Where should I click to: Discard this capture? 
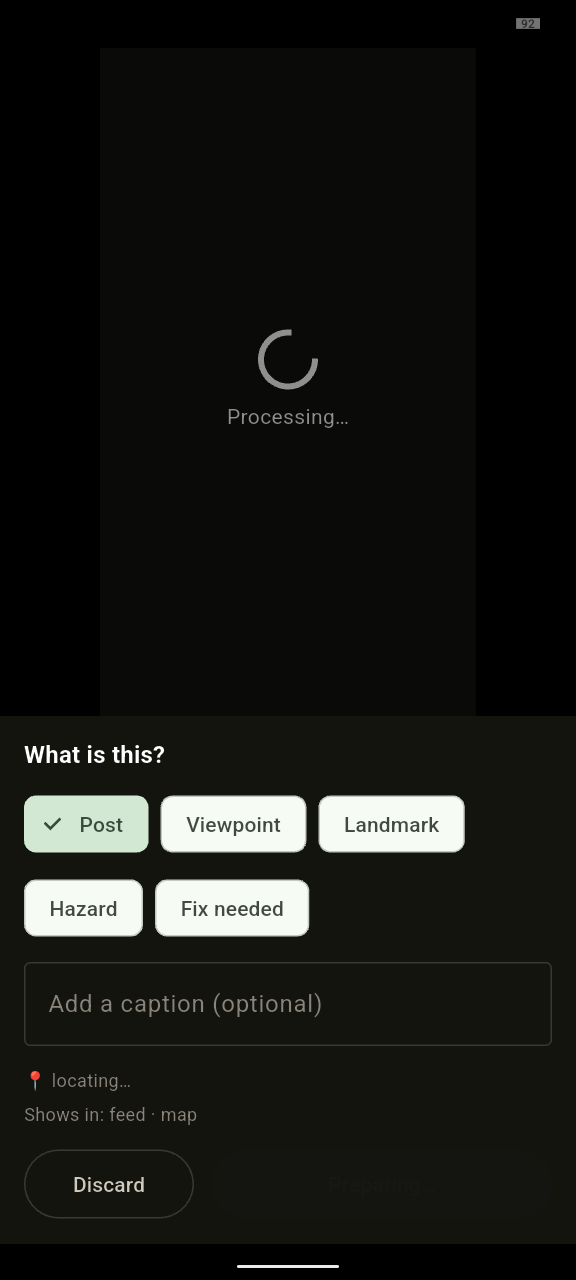(109, 1184)
